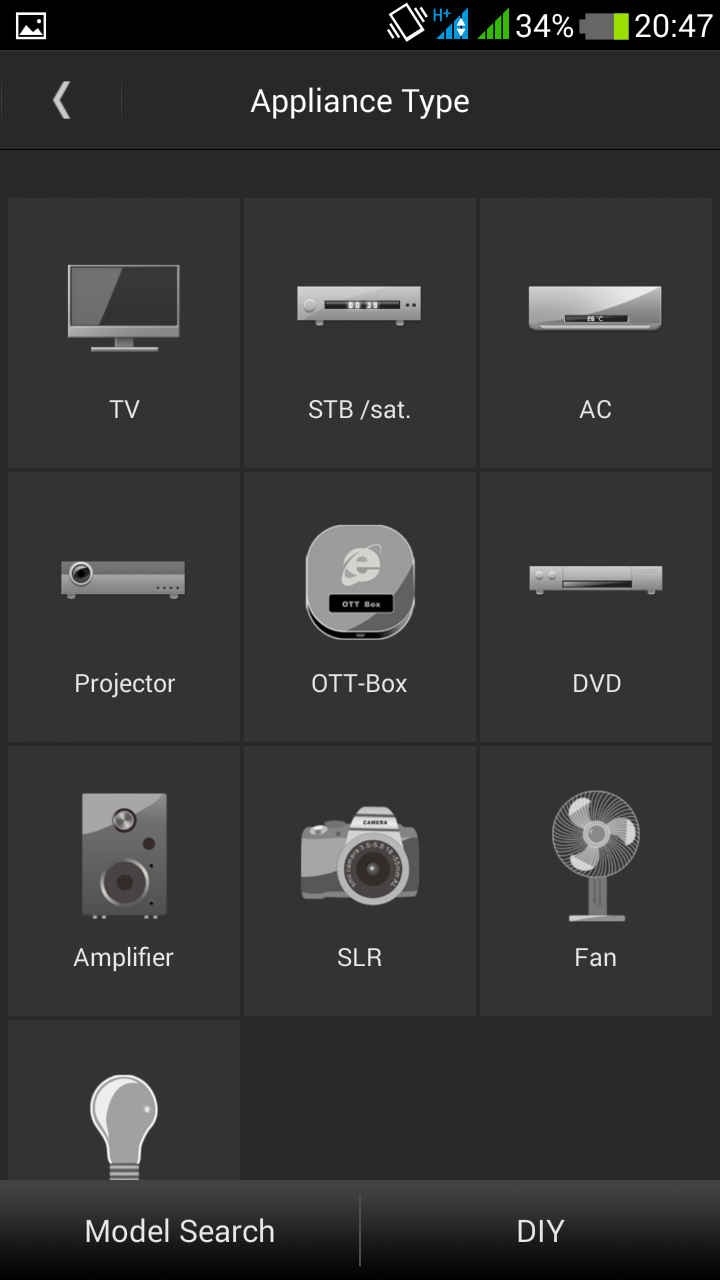Select the Fan appliance type
Screen dimensions: 720x1280
(596, 880)
